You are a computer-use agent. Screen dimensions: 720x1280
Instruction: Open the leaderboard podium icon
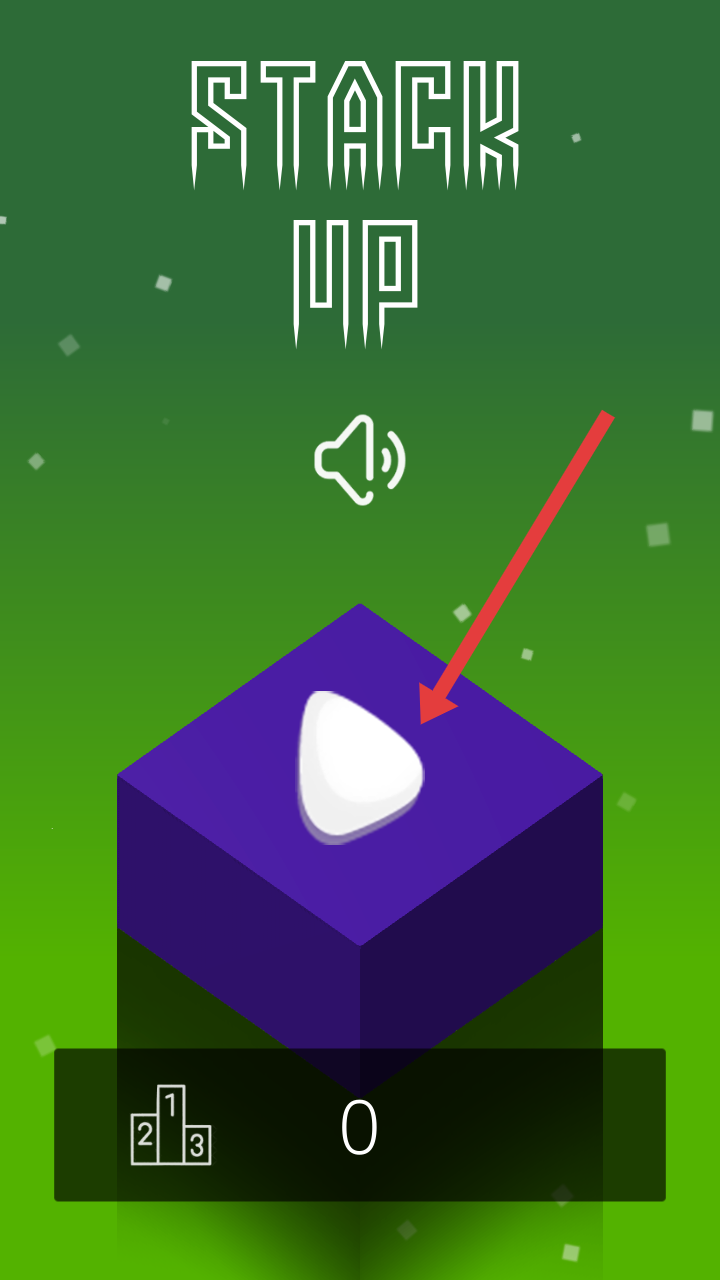click(171, 1126)
